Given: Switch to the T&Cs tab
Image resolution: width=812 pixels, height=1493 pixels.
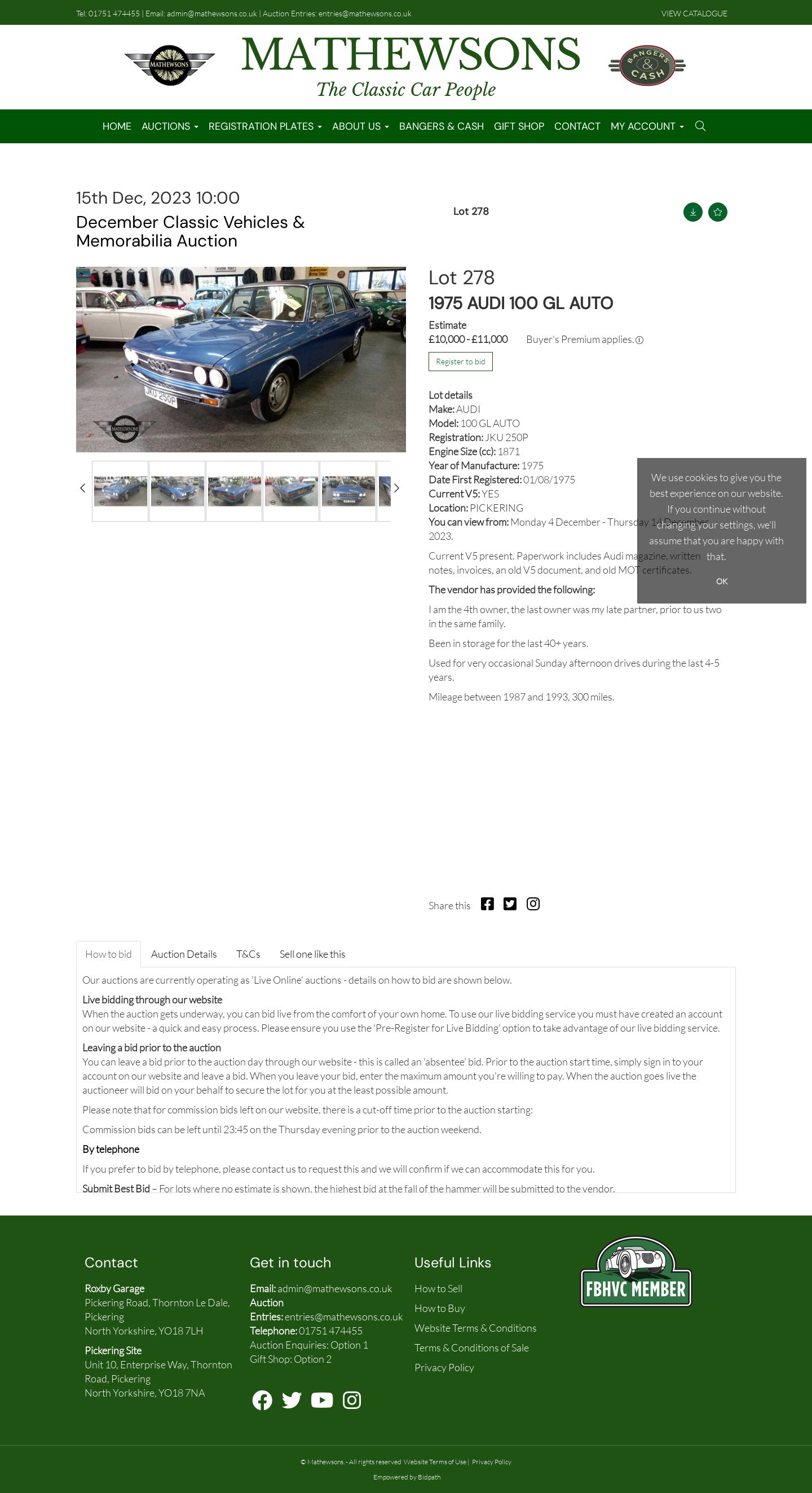Looking at the screenshot, I should [x=248, y=954].
